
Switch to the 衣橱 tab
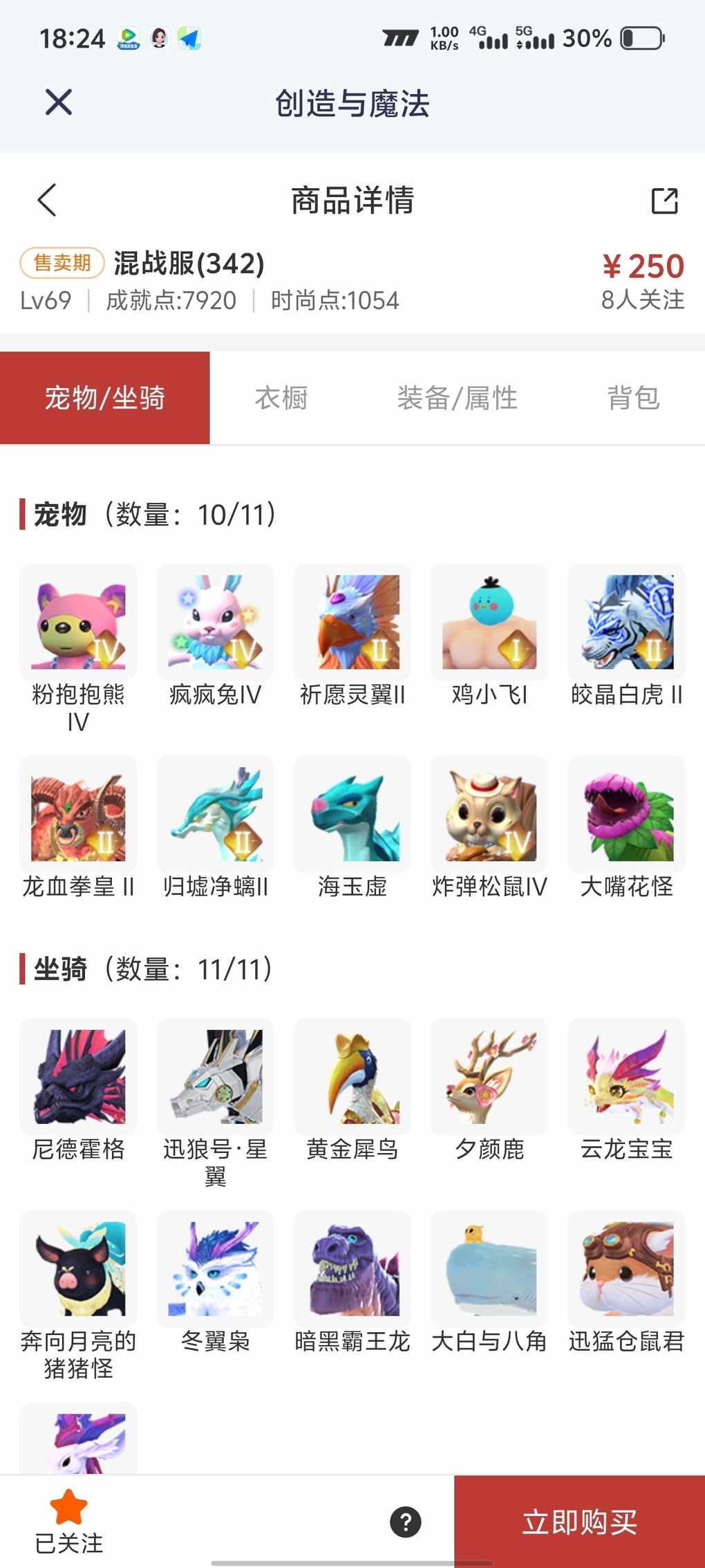[281, 398]
